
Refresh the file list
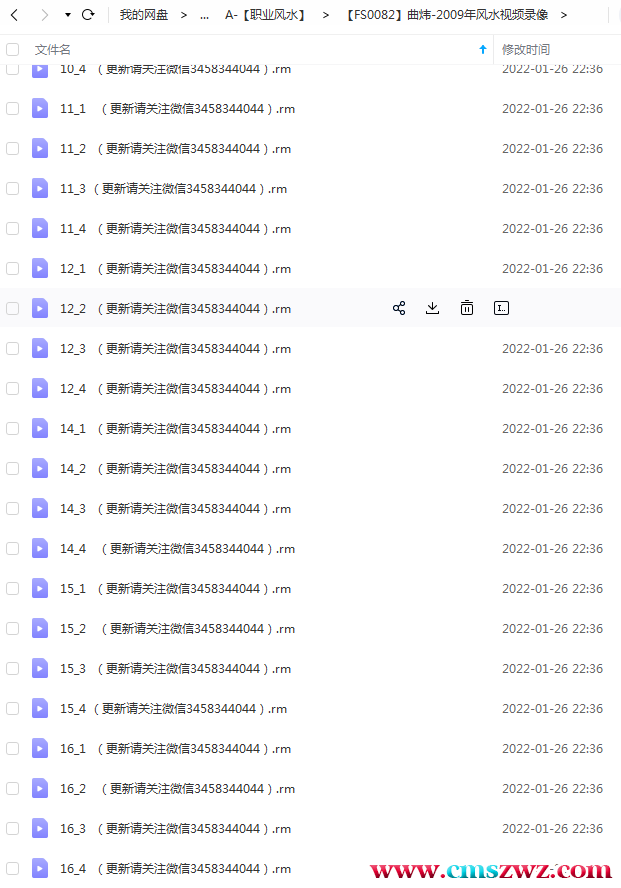88,15
